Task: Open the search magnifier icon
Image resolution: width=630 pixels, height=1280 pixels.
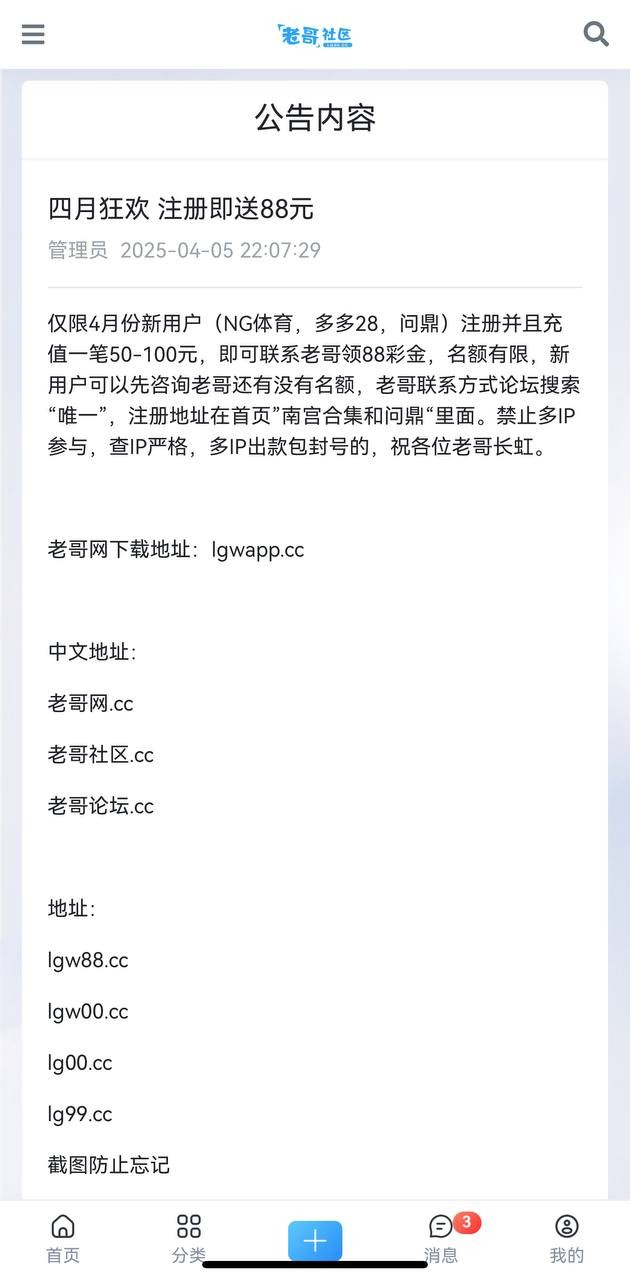Action: [596, 34]
